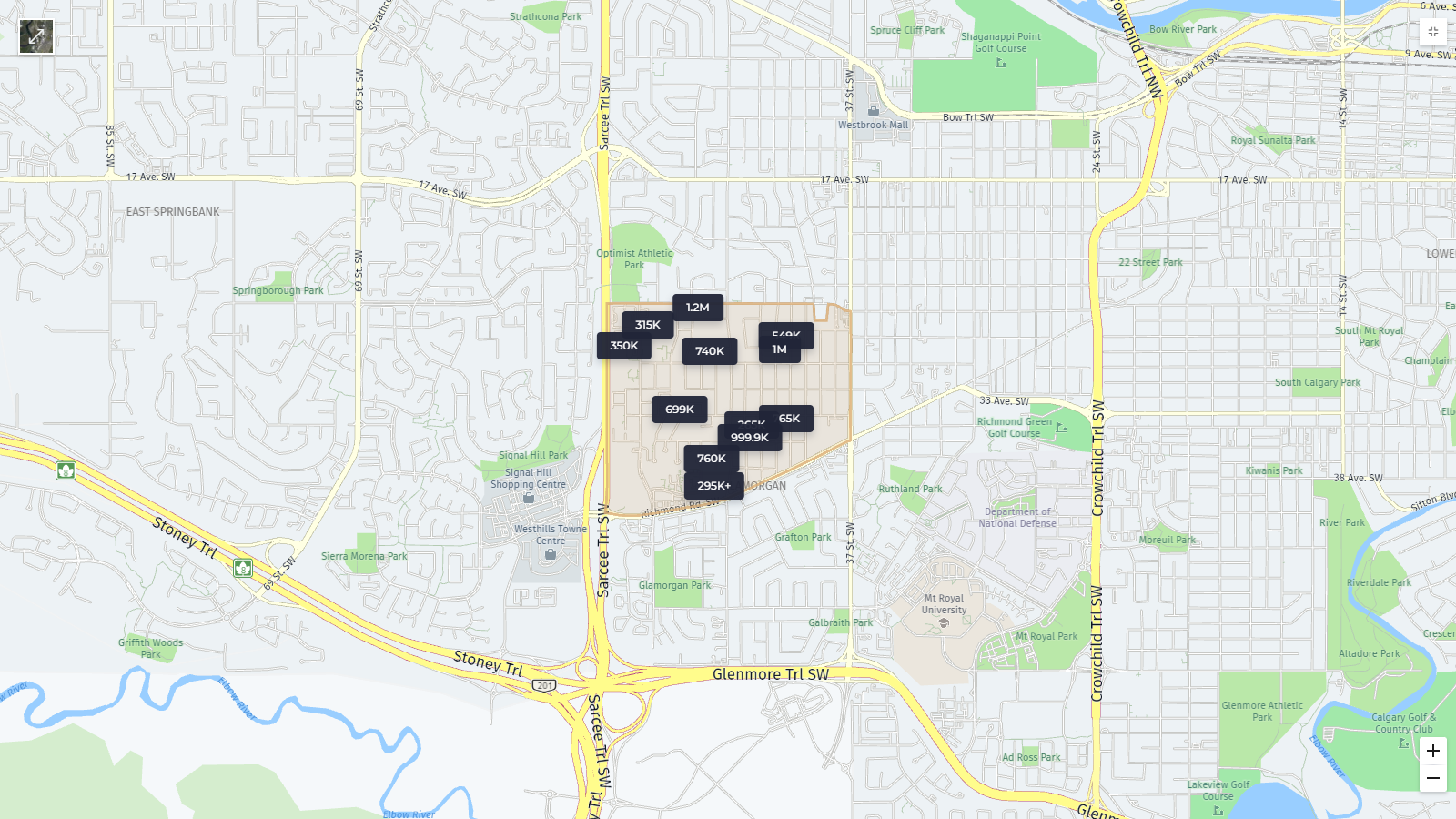View the 350K listing marker
1456x819 pixels.
tap(624, 346)
